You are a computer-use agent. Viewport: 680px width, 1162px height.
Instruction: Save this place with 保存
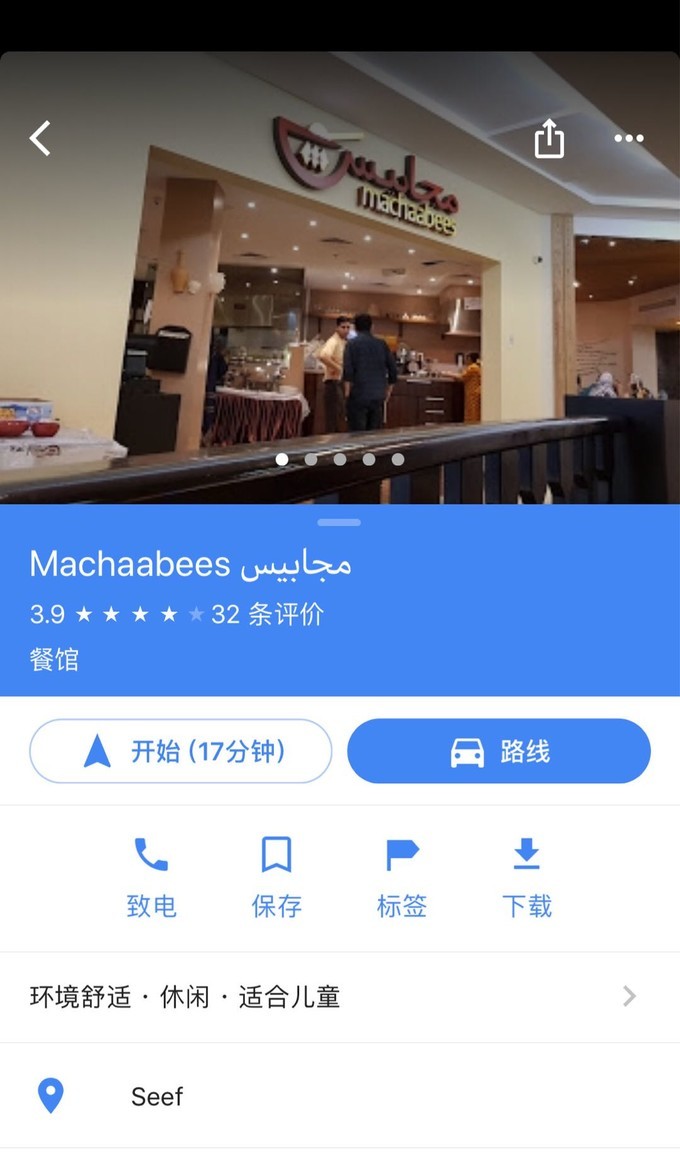pos(276,877)
